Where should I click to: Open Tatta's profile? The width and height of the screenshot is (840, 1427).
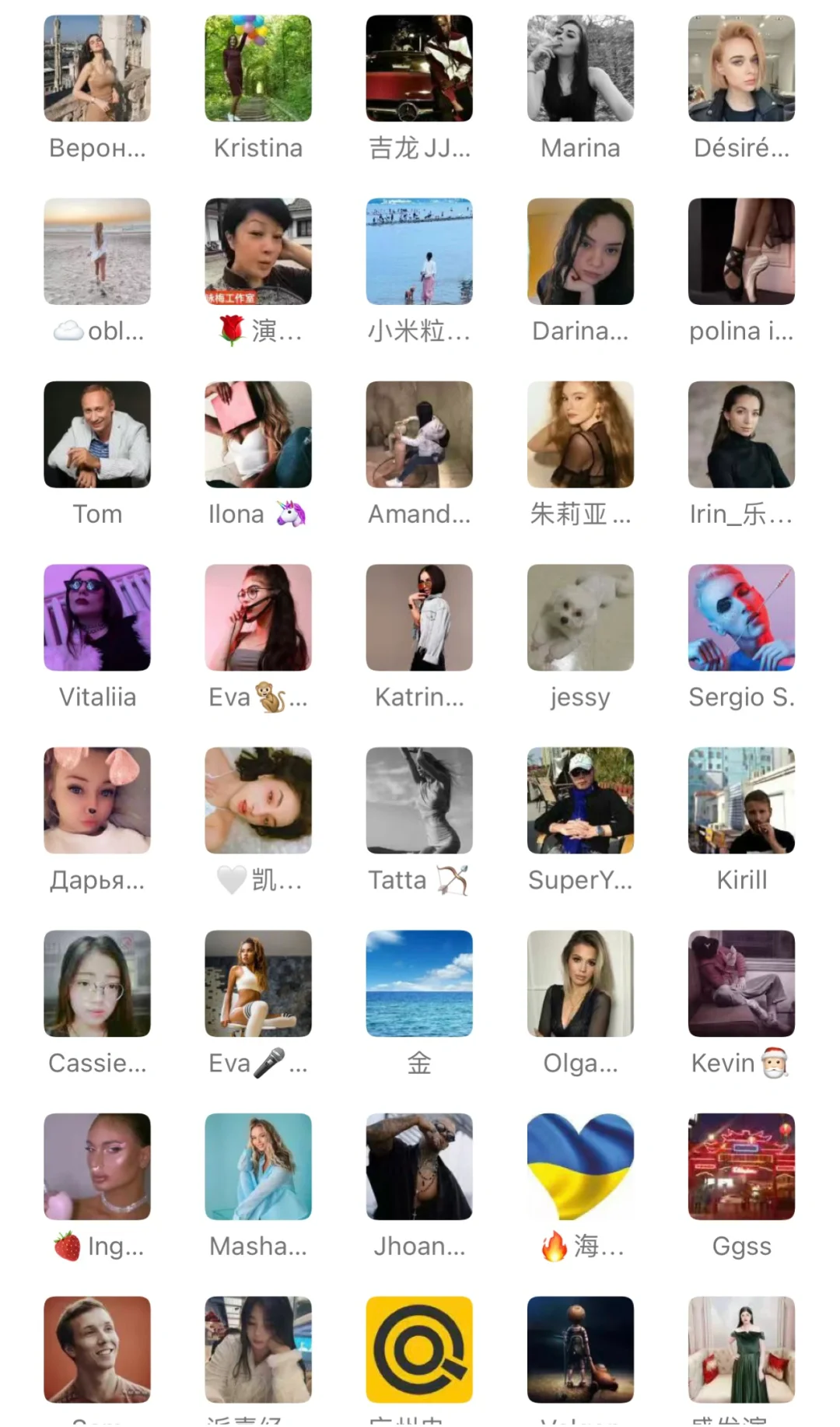tap(419, 800)
